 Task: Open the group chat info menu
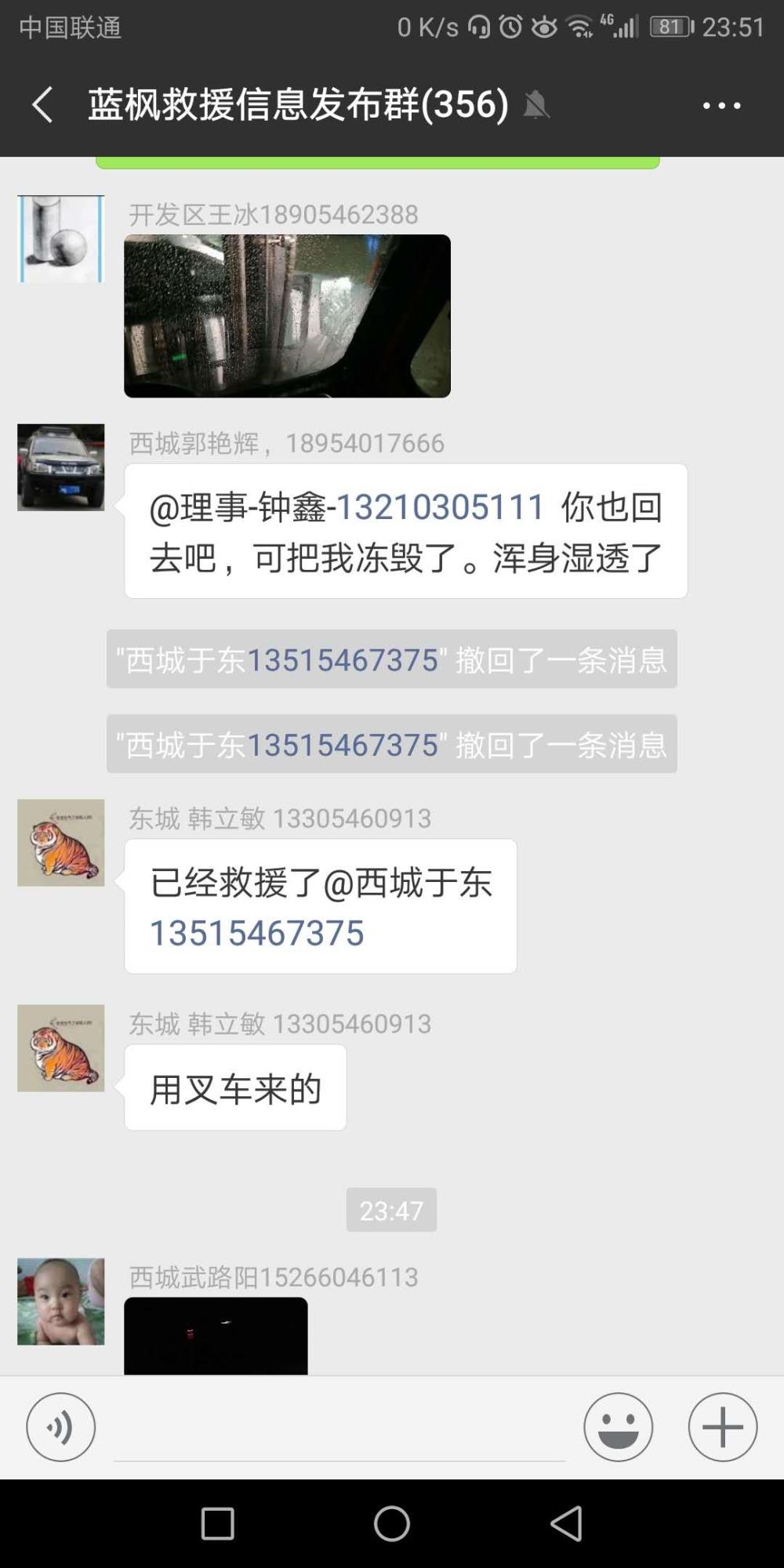(x=721, y=105)
